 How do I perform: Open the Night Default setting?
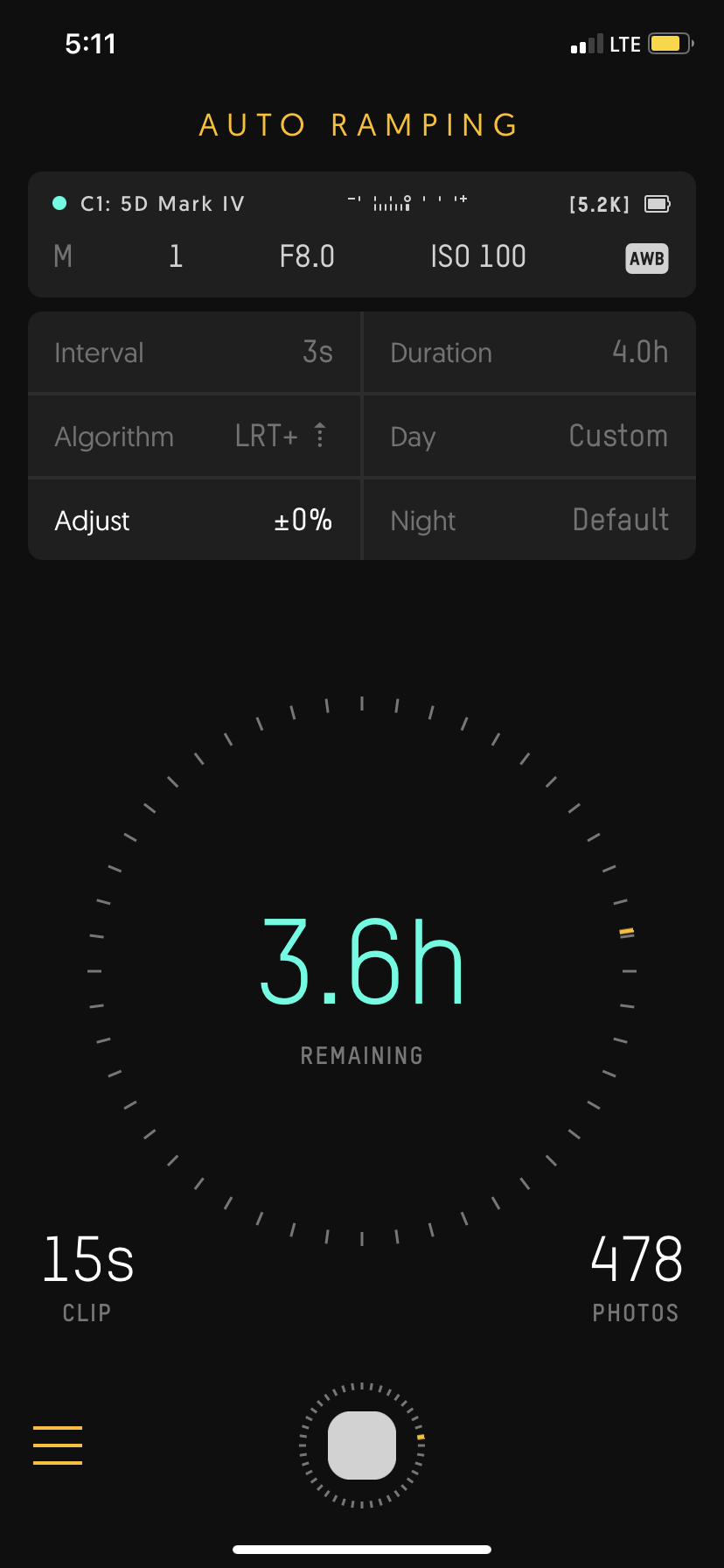[x=529, y=520]
